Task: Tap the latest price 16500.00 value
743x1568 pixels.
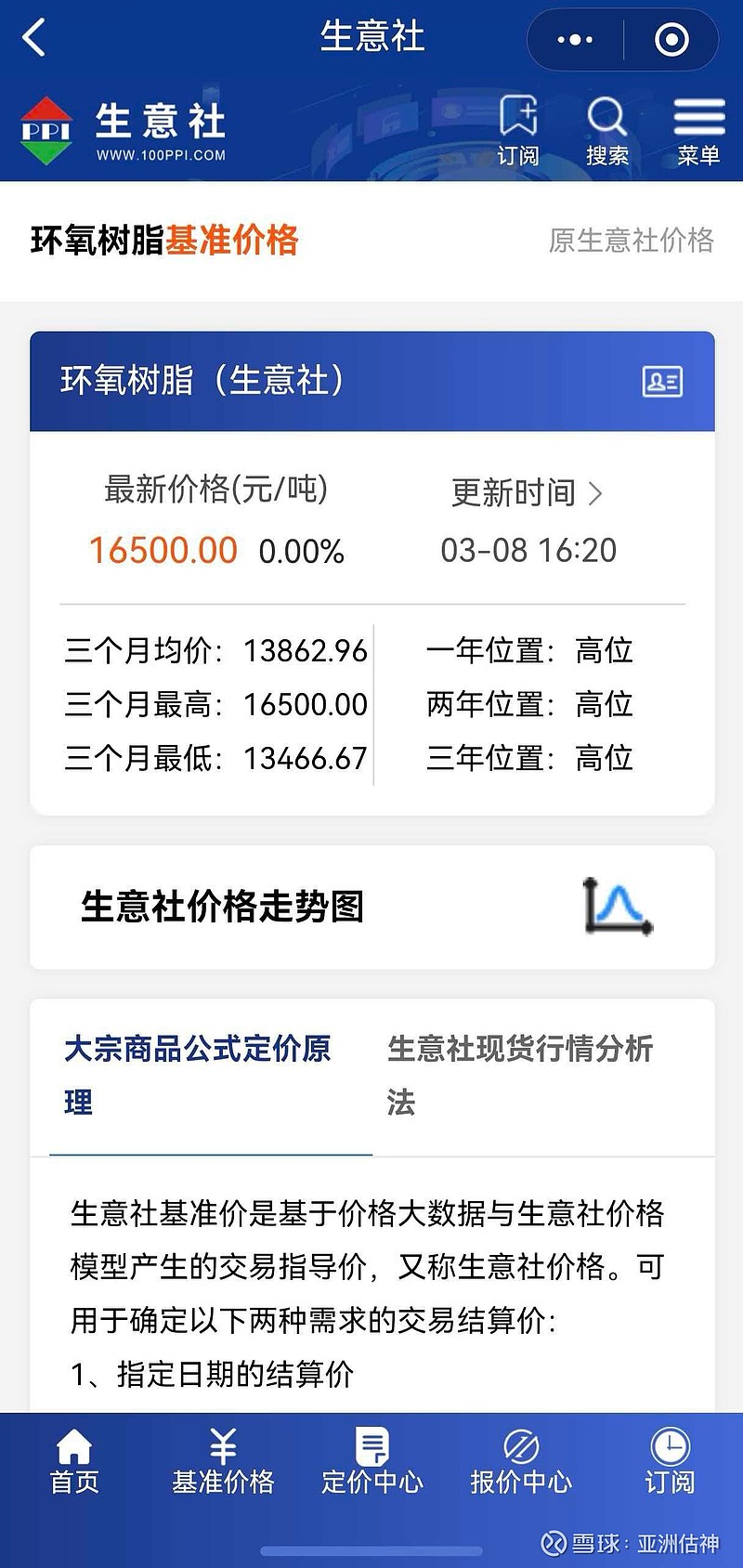Action: click(x=163, y=550)
